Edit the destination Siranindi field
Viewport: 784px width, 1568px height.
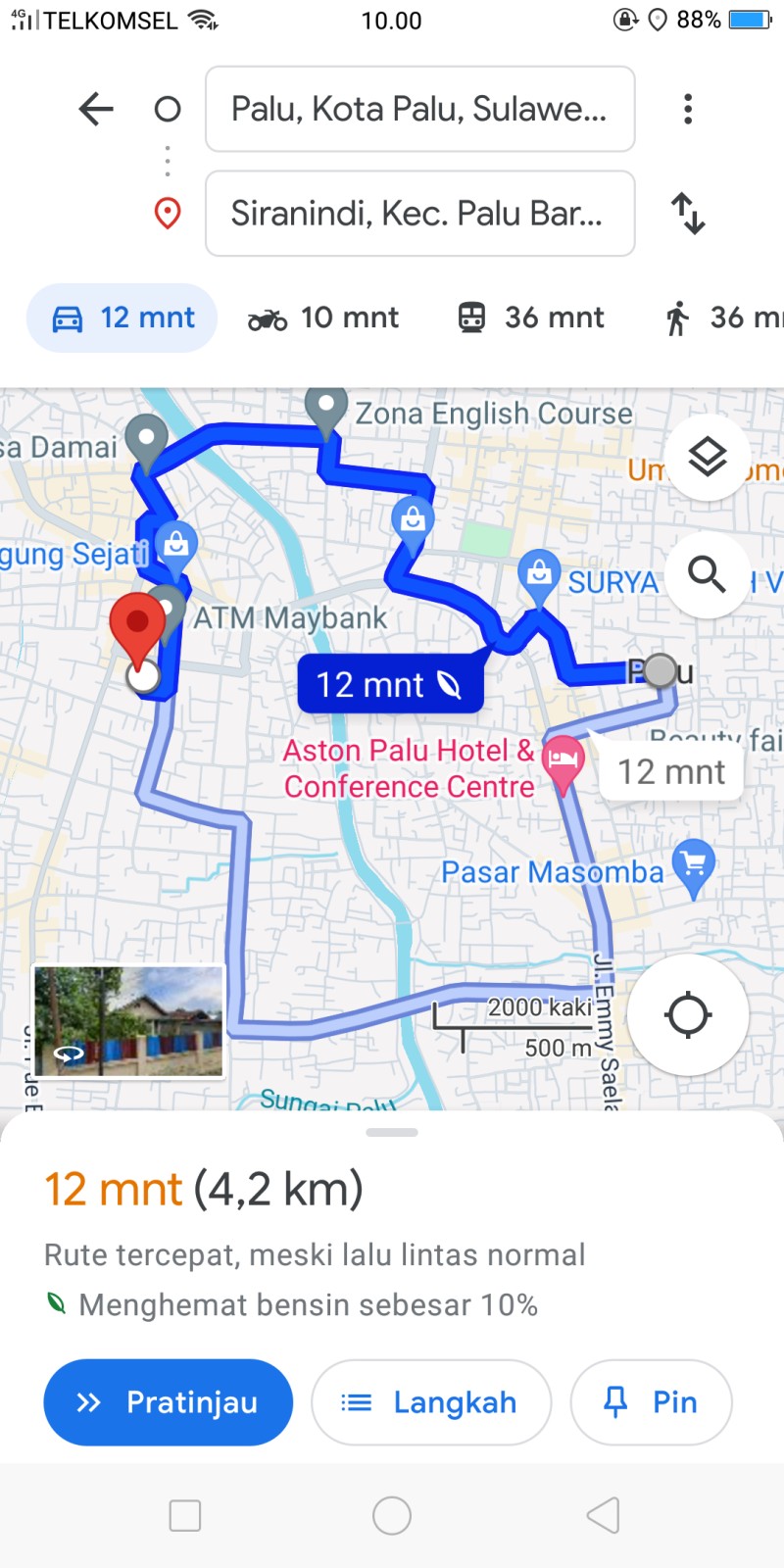[x=420, y=214]
